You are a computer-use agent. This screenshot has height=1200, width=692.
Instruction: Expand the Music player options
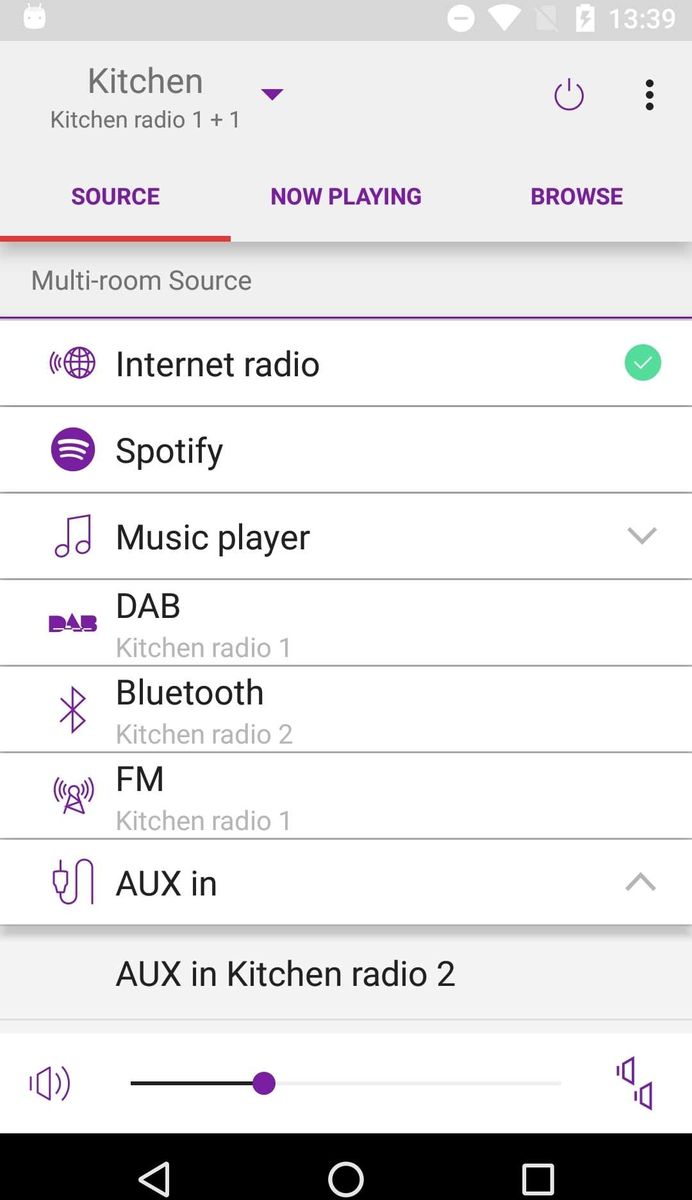coord(641,536)
